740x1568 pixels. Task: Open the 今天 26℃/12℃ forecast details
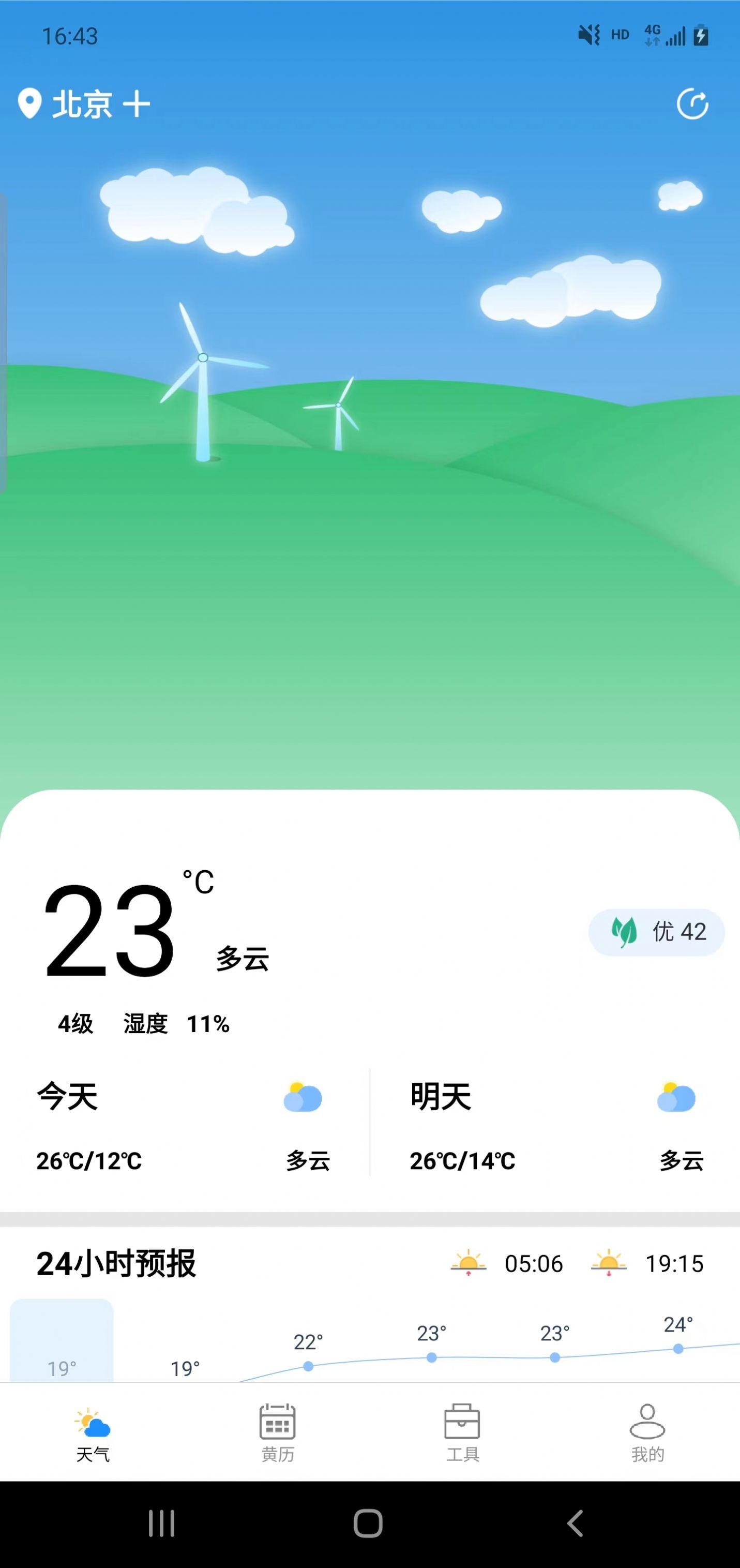click(x=183, y=1129)
